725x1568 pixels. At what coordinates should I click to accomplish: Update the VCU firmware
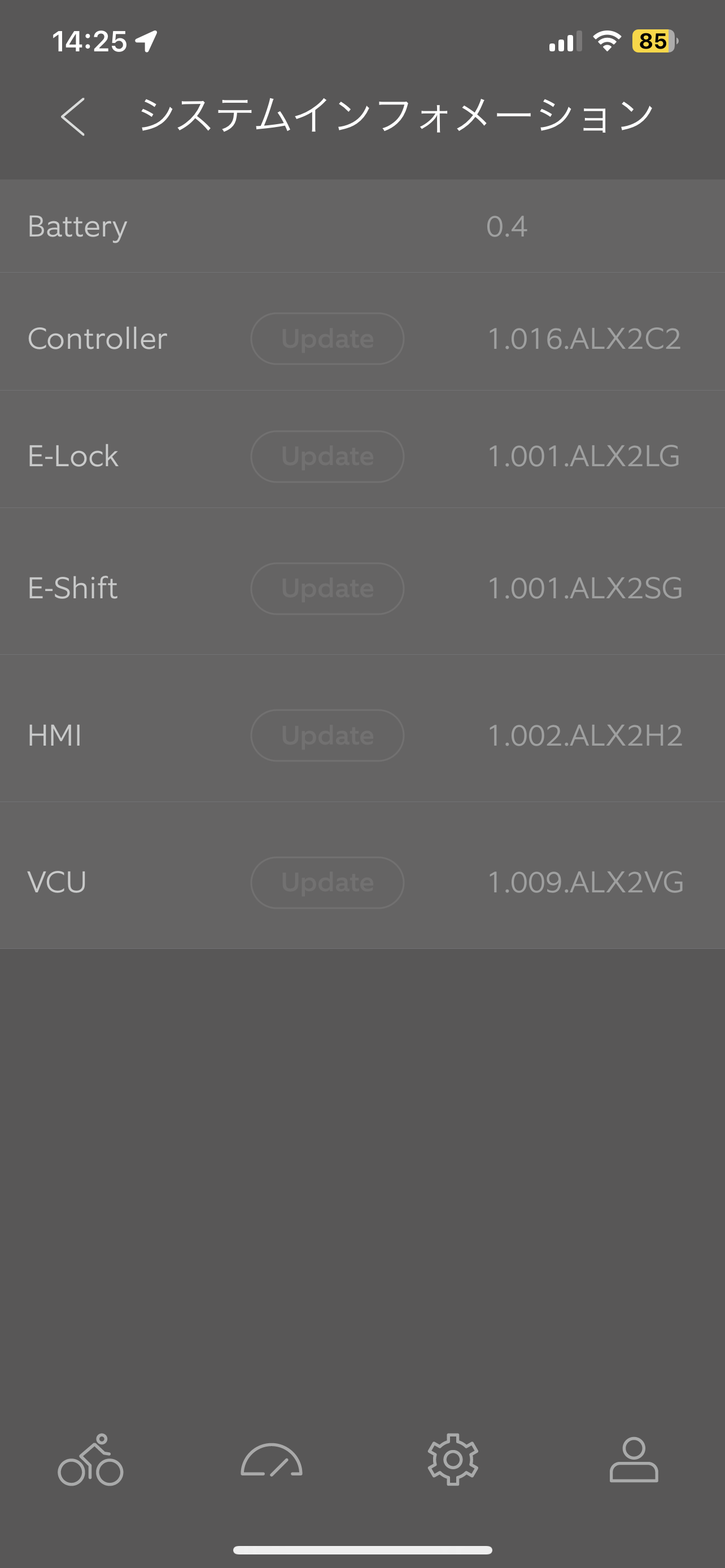coord(327,883)
